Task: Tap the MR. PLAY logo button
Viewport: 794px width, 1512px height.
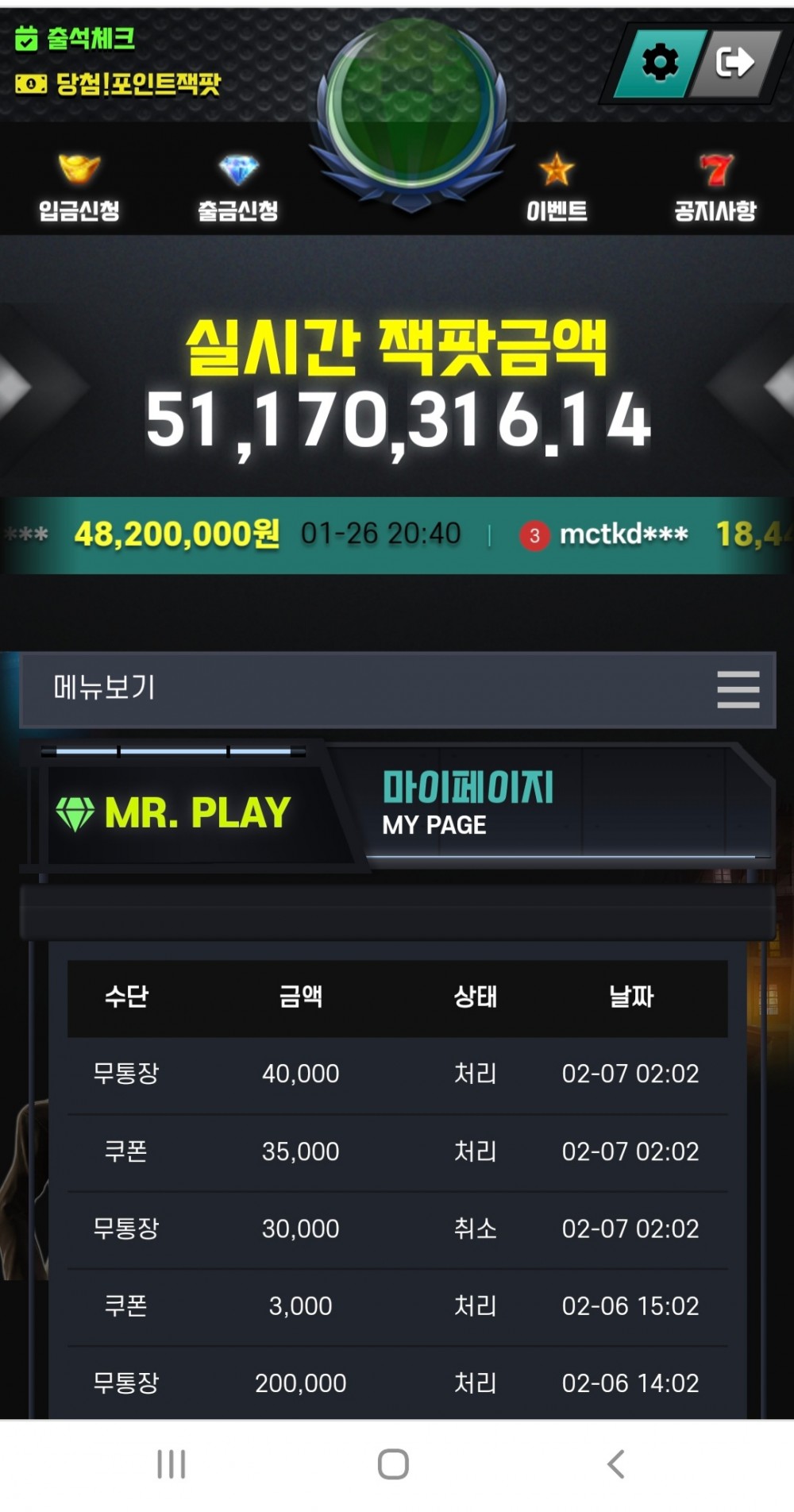Action: [x=175, y=812]
